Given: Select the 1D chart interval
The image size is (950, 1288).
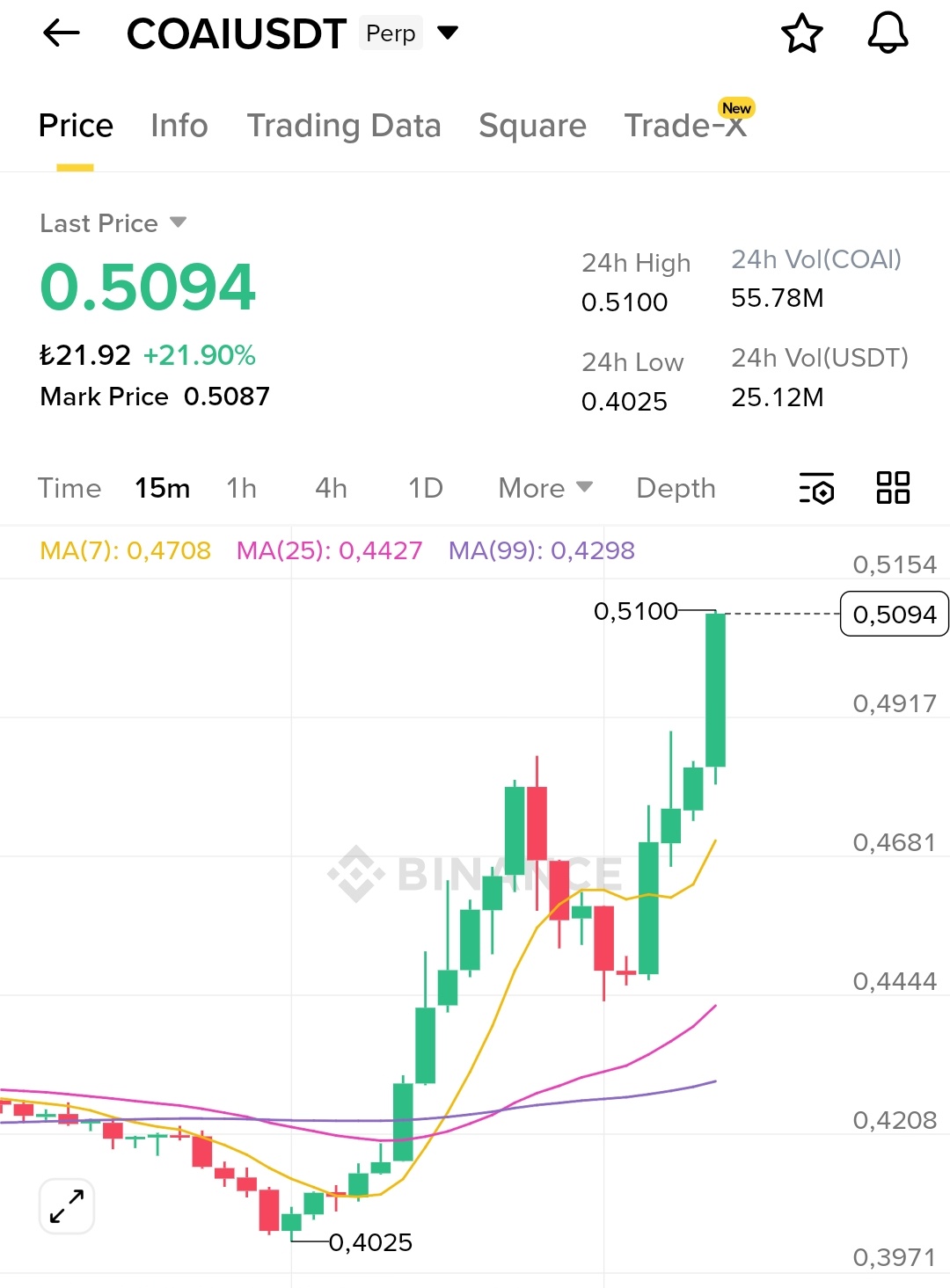Looking at the screenshot, I should pyautogui.click(x=425, y=488).
